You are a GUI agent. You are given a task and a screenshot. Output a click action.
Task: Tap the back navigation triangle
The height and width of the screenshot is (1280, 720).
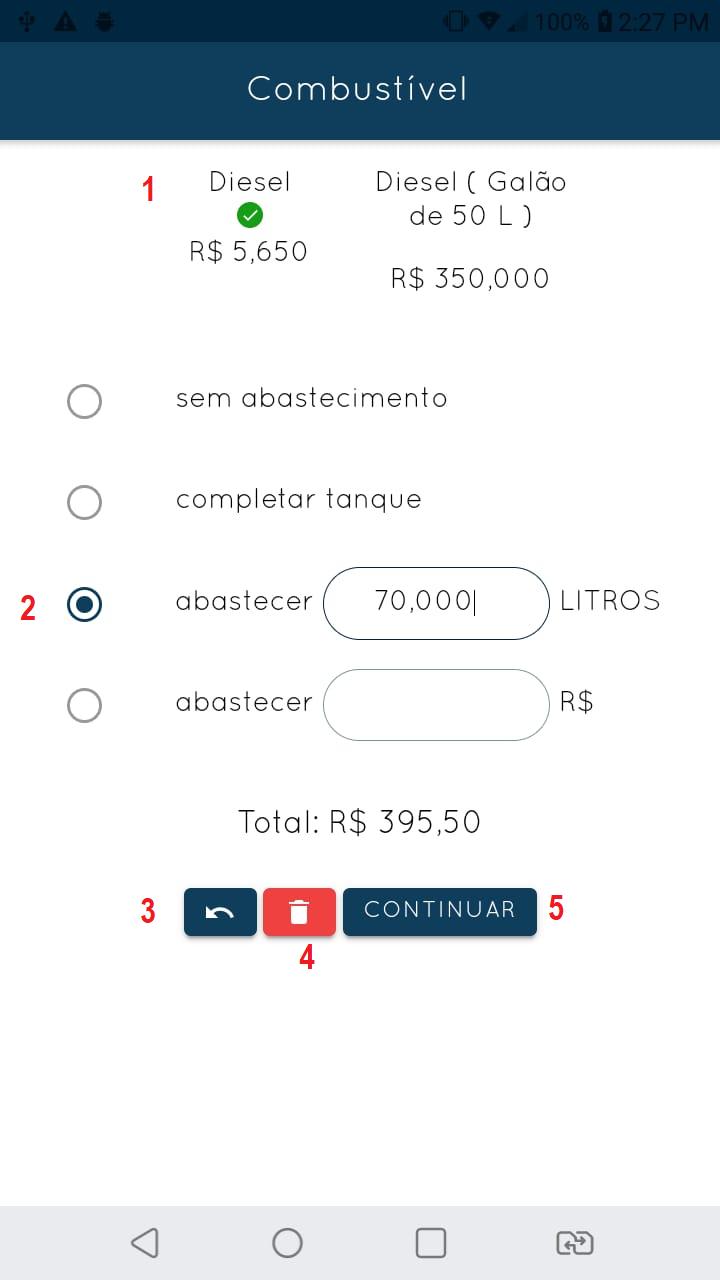tap(144, 1242)
